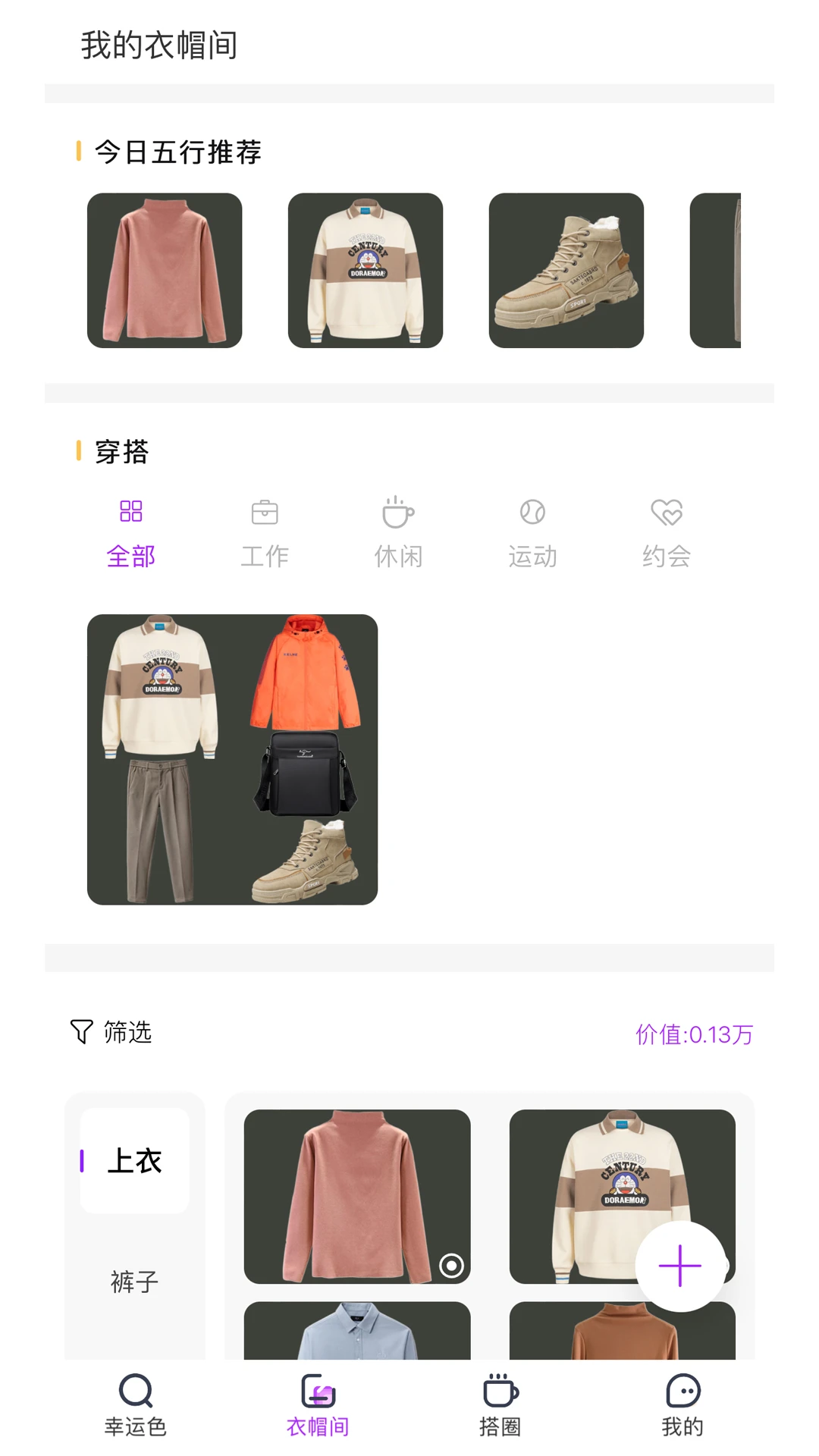Screen dimensions: 819x1456
Task: Open the 价值:0.13万 value link
Action: coord(693,1034)
